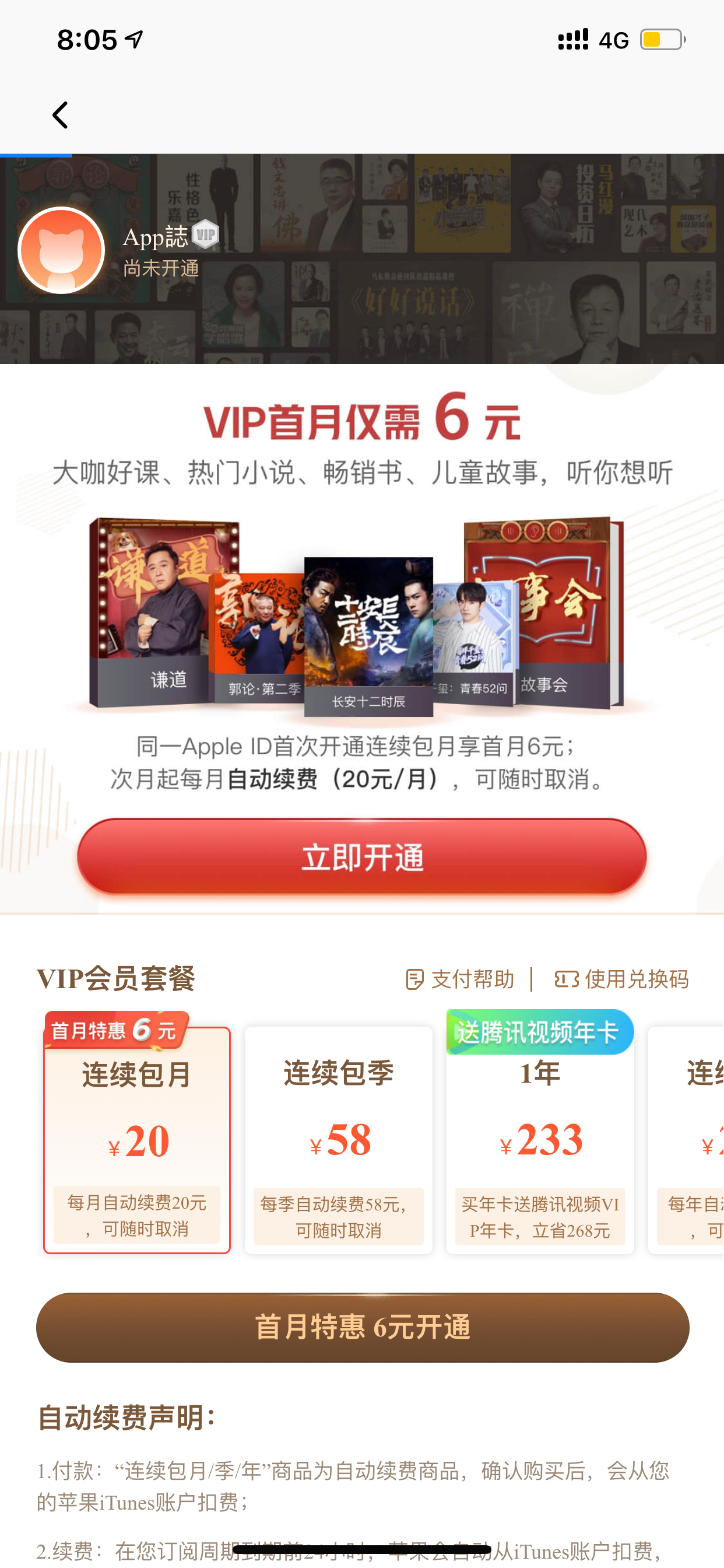Open 使用兑换码 to redeem a code
Image resolution: width=724 pixels, height=1568 pixels.
(621, 979)
